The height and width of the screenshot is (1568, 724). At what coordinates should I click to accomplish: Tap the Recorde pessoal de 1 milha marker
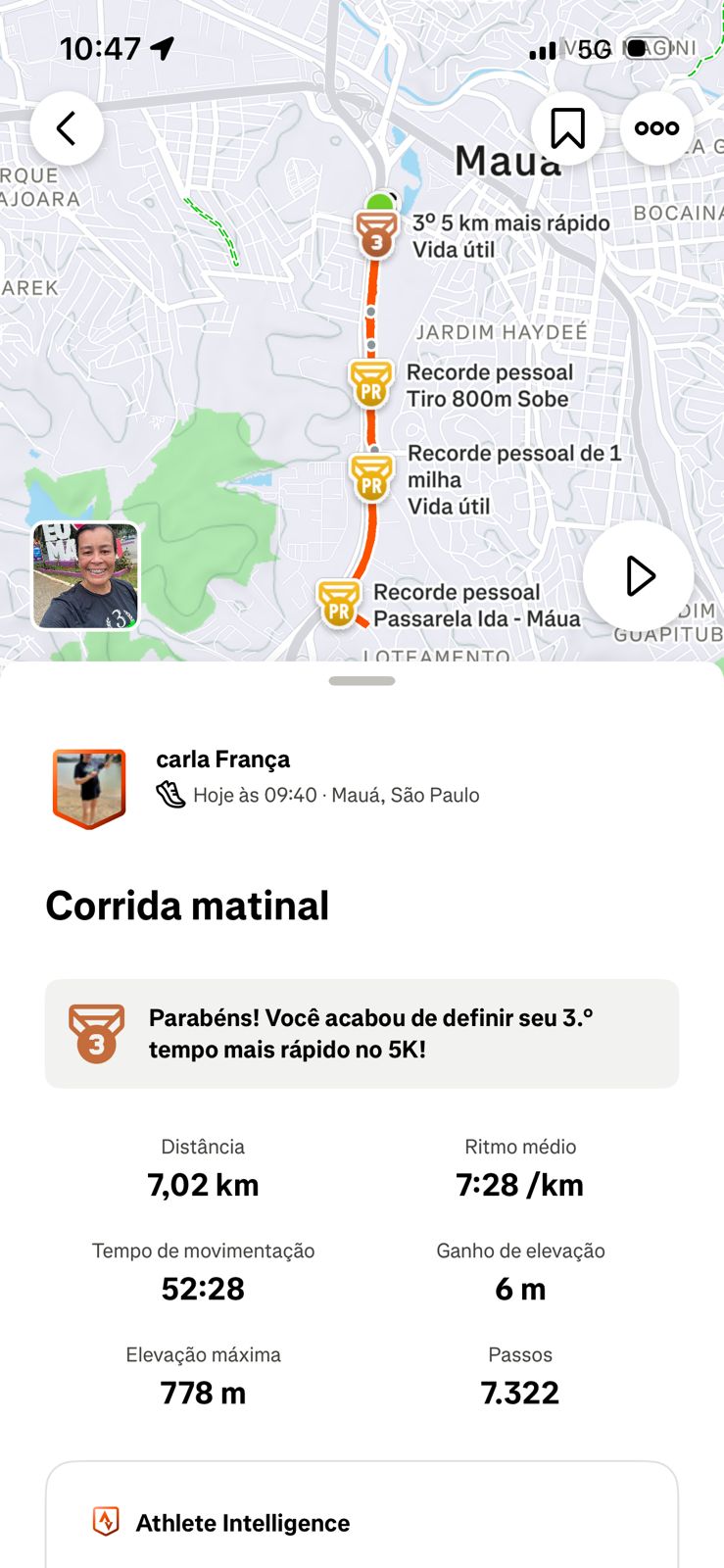point(372,477)
